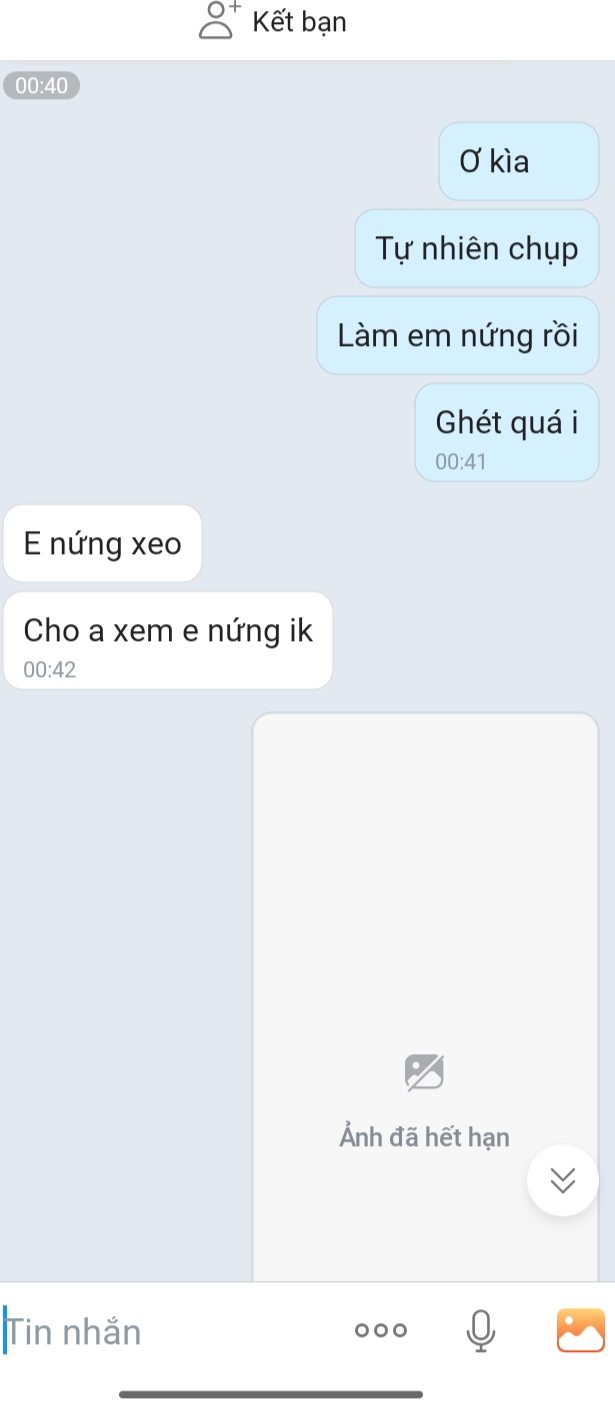This screenshot has width=615, height=1409.
Task: Focus the Tin nhắn message field
Action: [x=170, y=1331]
